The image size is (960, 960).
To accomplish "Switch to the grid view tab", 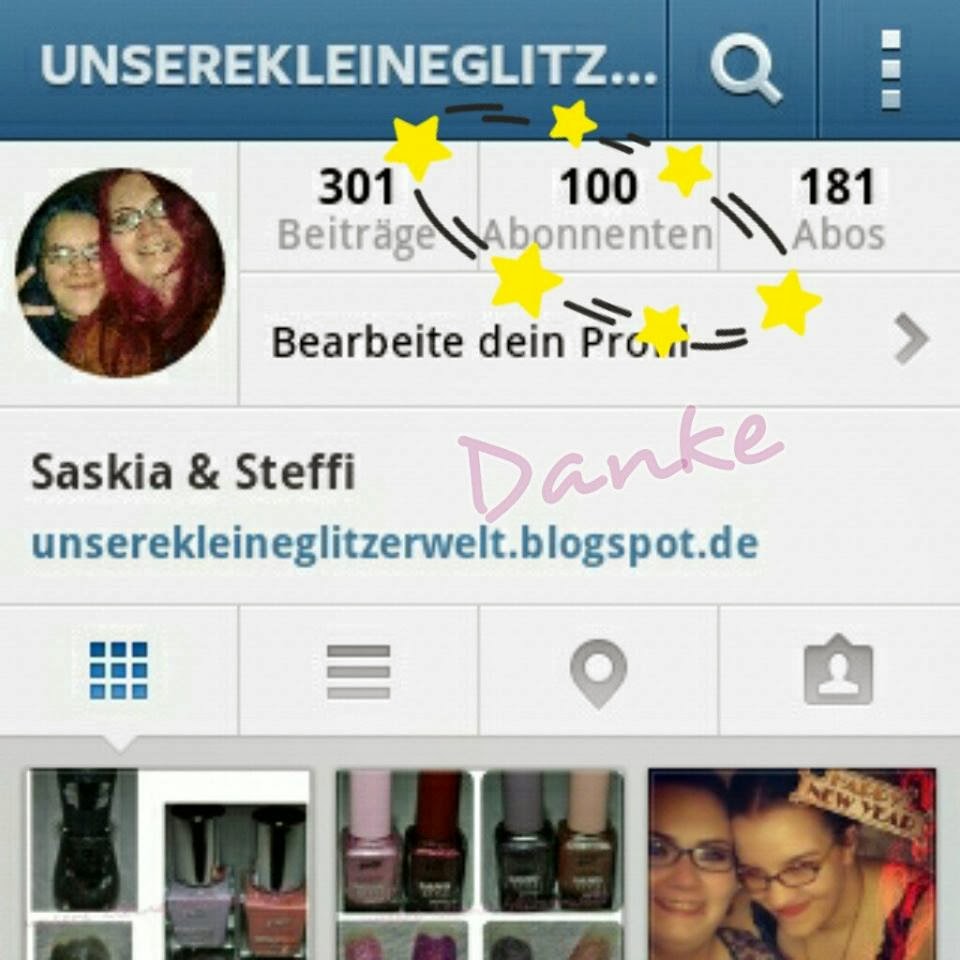I will coord(118,670).
